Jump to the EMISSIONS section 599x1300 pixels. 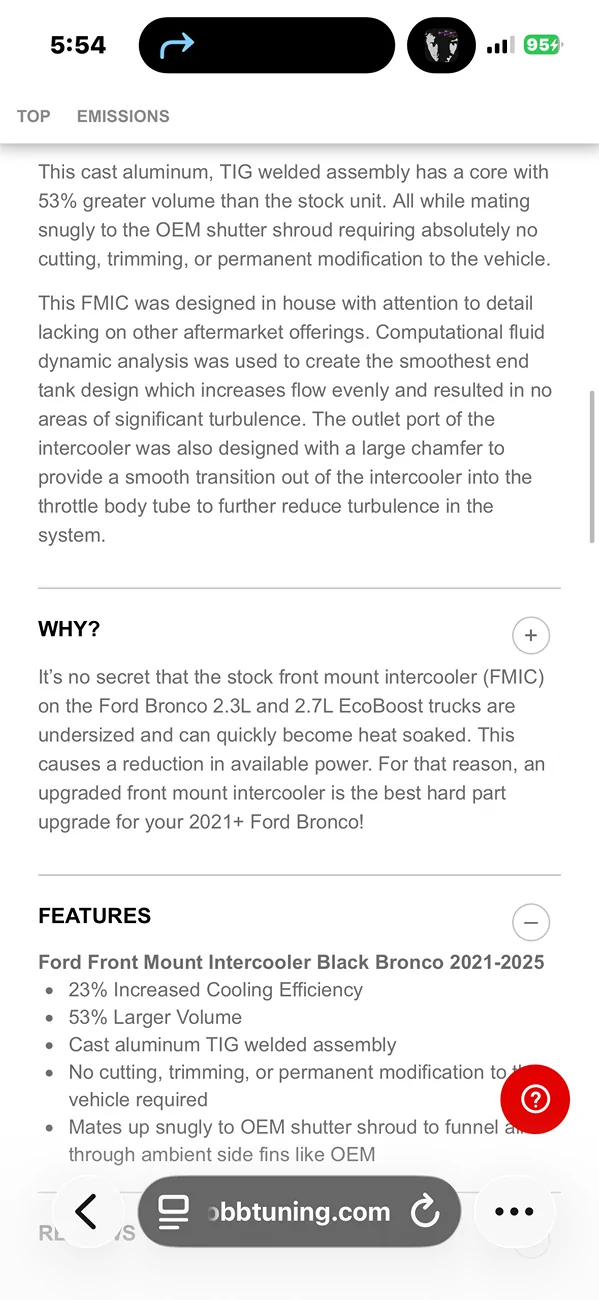pyautogui.click(x=123, y=116)
